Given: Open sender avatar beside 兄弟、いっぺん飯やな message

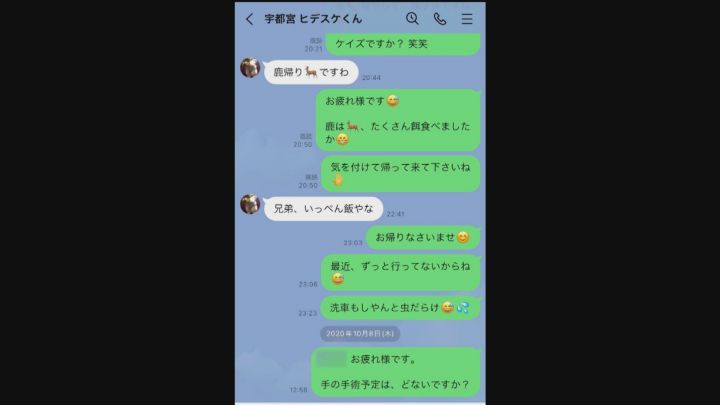Looking at the screenshot, I should point(251,204).
